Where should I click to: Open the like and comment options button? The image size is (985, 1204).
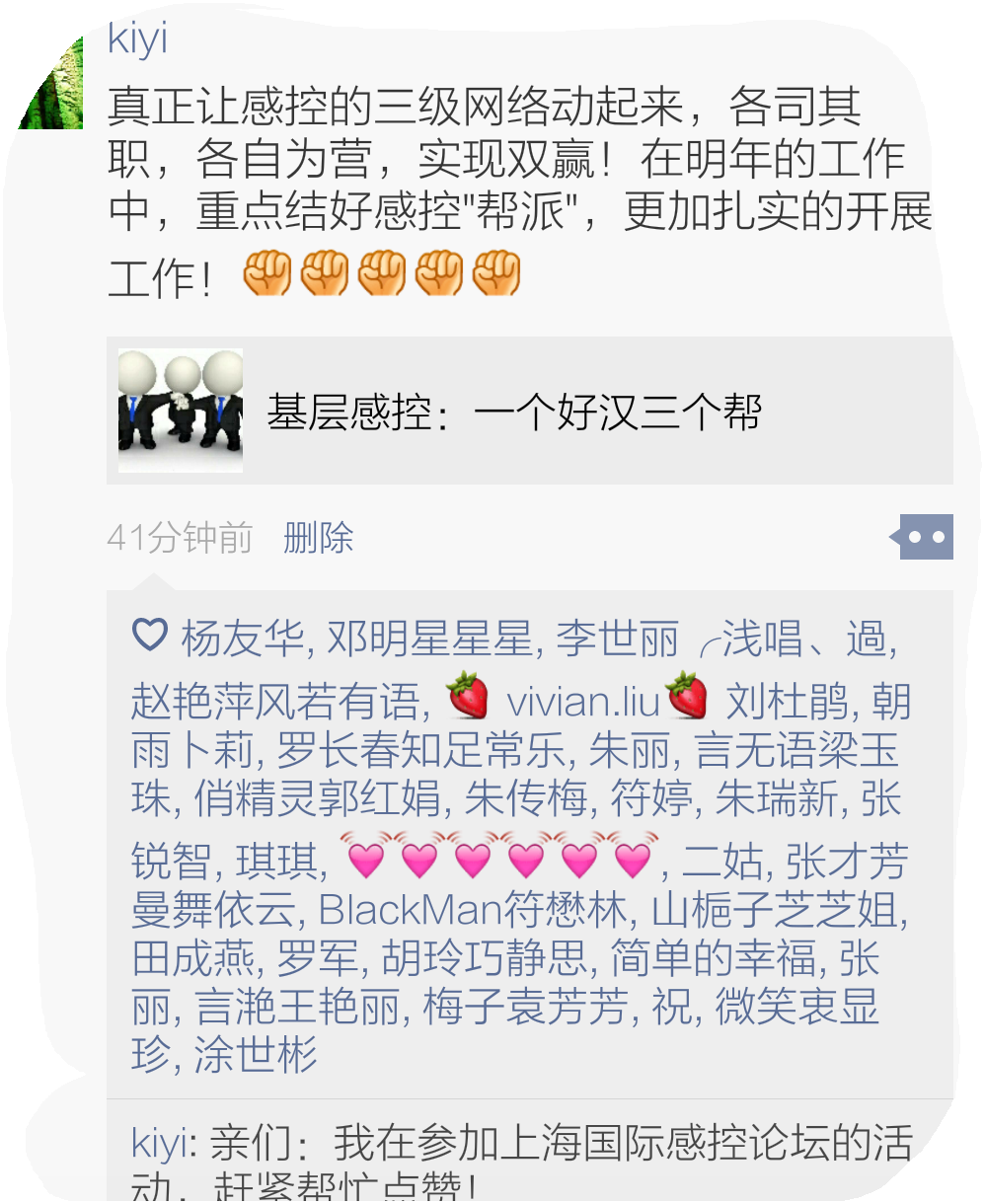click(926, 538)
